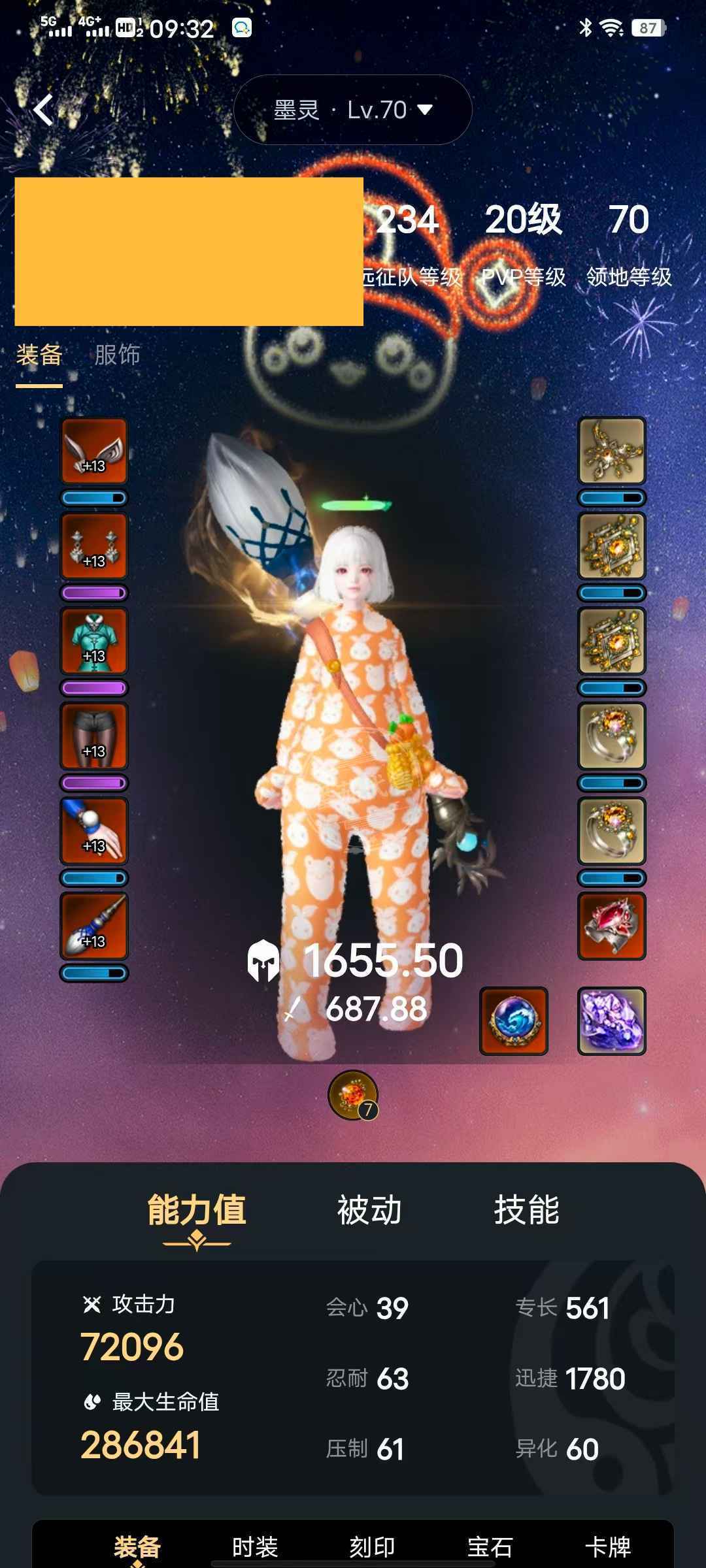Select the 能力值 stats tab

197,1210
